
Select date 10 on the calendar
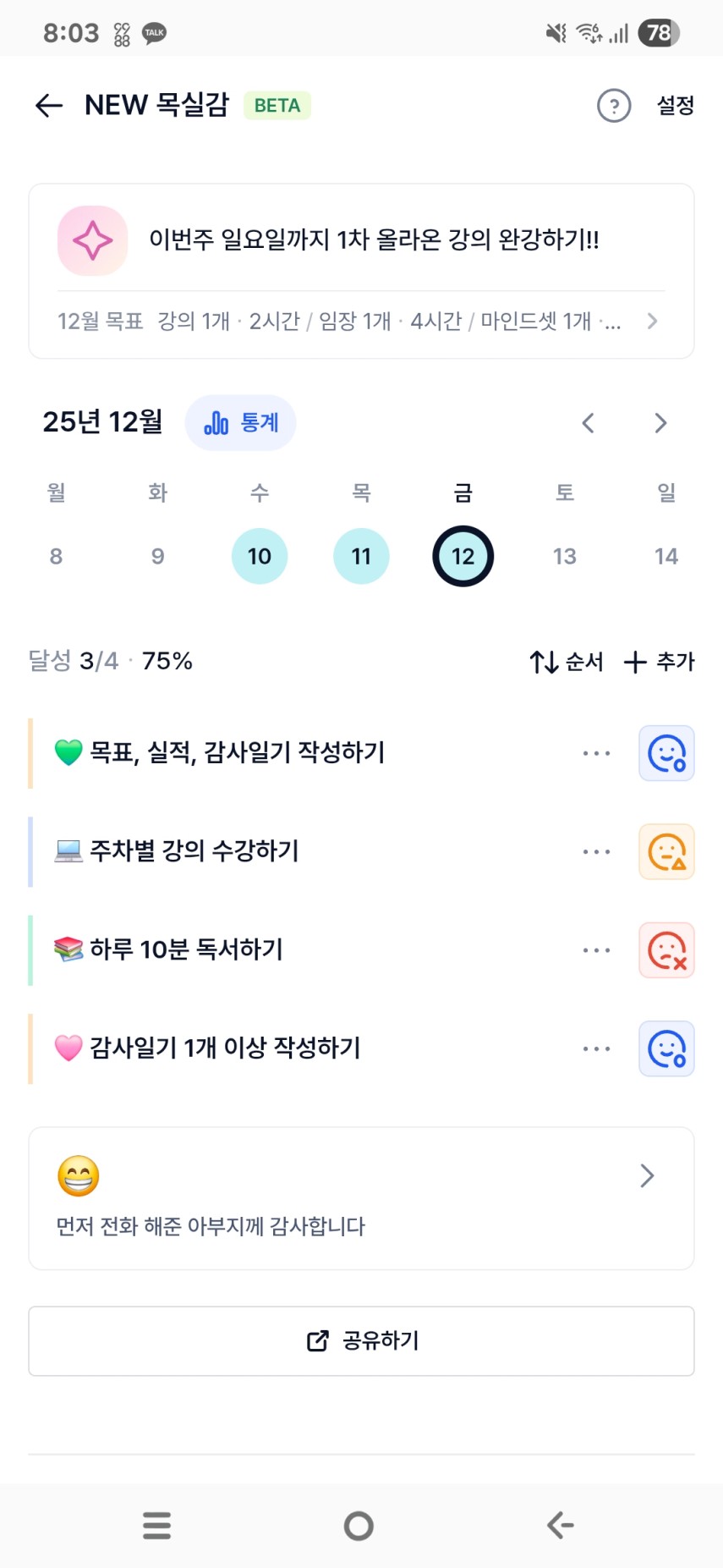260,556
